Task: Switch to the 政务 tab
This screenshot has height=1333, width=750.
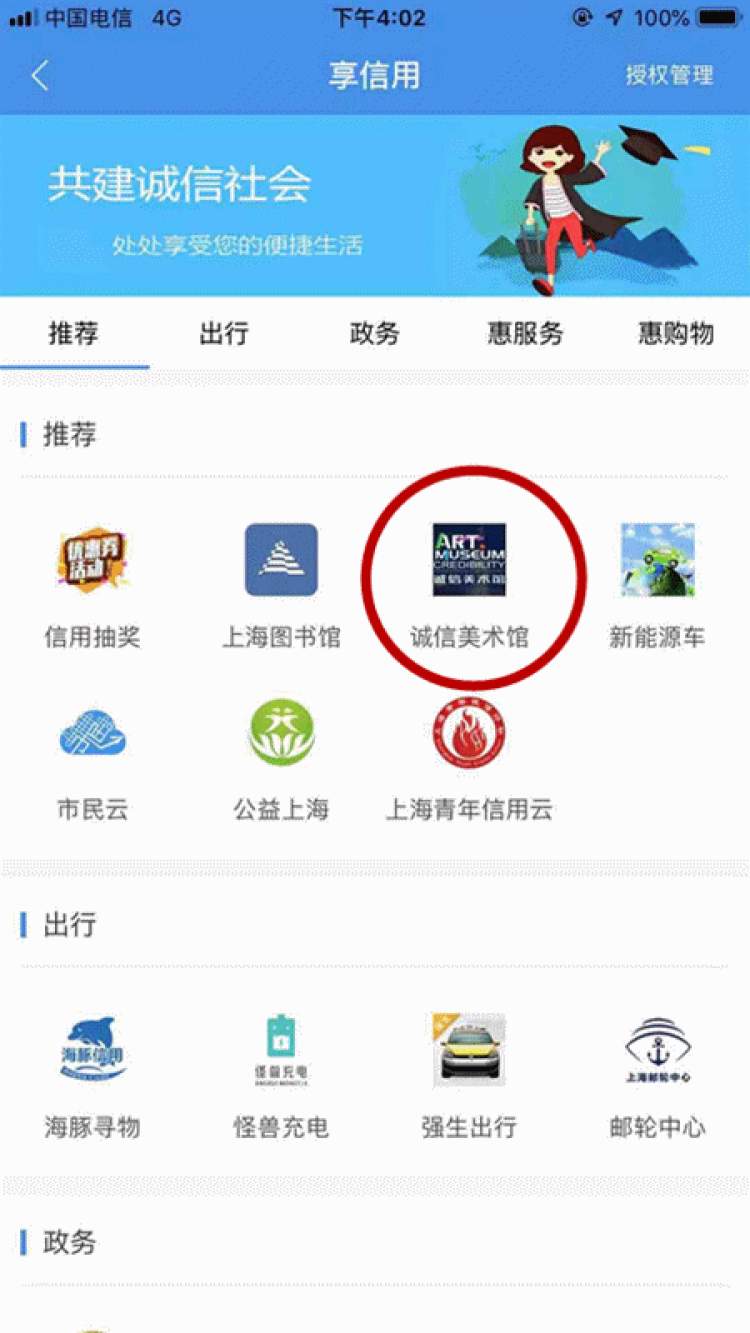Action: pos(375,334)
